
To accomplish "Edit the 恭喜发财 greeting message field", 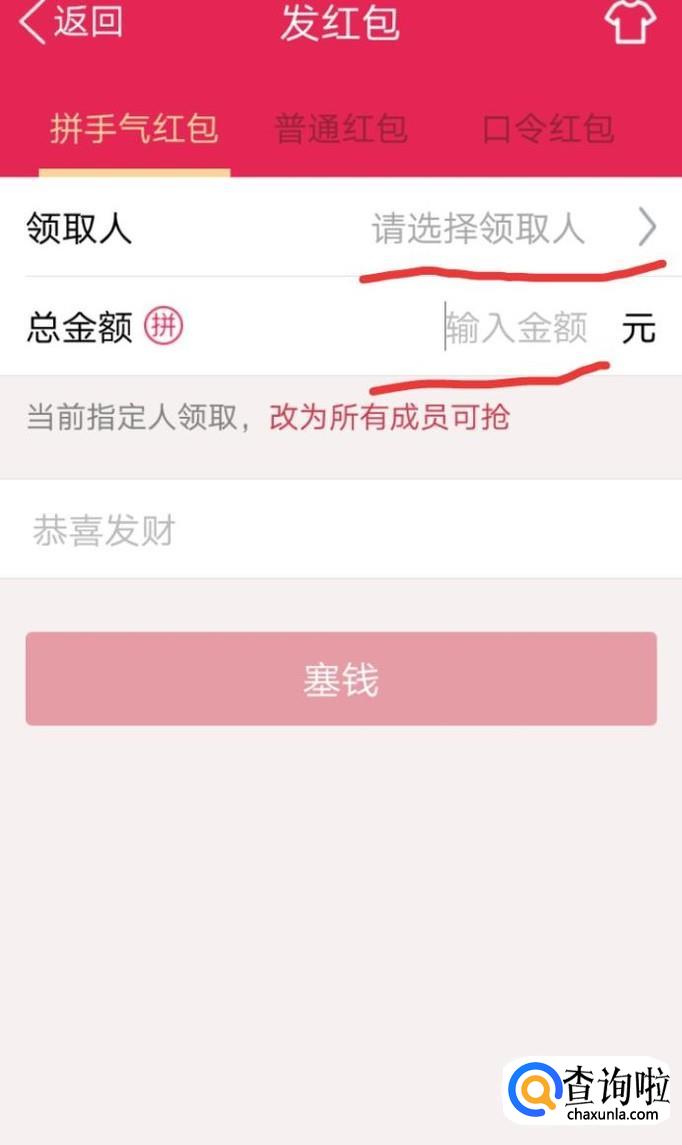I will point(340,530).
